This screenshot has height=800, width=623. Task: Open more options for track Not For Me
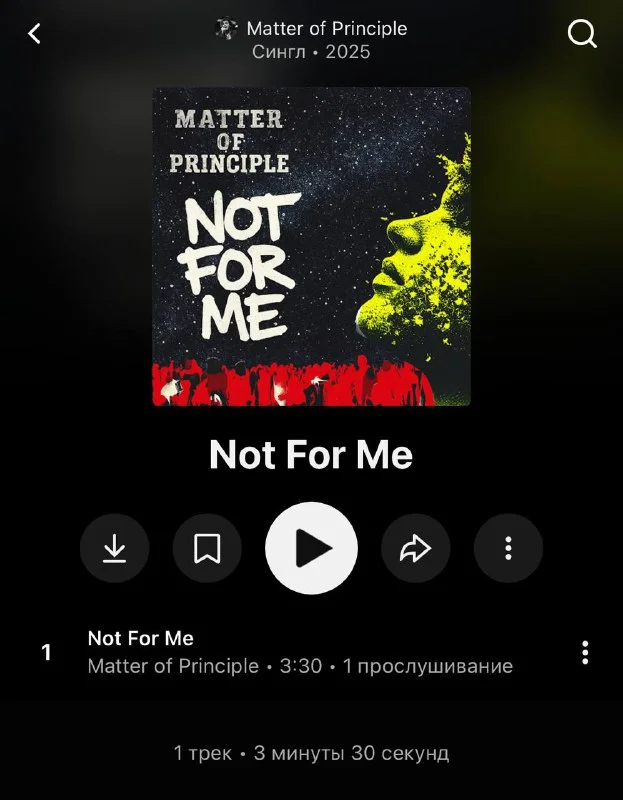tap(585, 652)
